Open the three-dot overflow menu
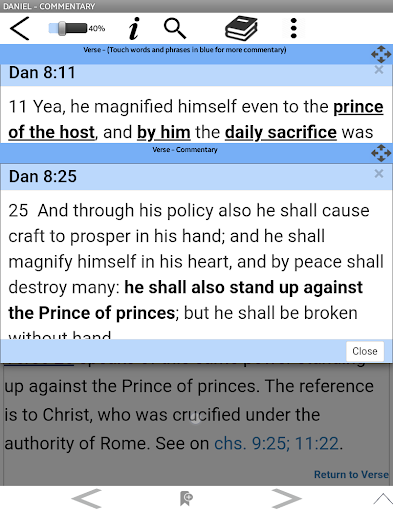393x512 pixels. tap(293, 28)
